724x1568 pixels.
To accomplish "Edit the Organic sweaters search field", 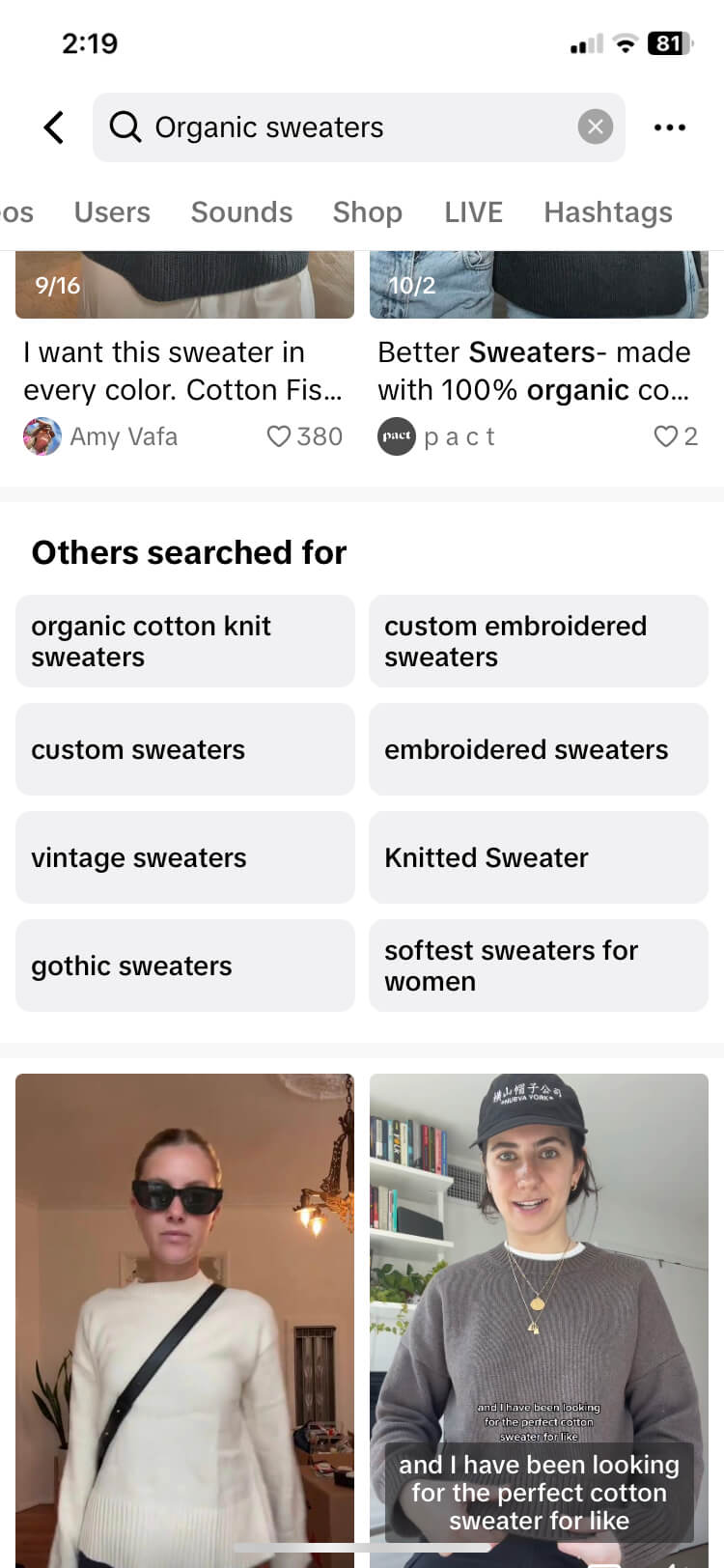I will coord(357,127).
